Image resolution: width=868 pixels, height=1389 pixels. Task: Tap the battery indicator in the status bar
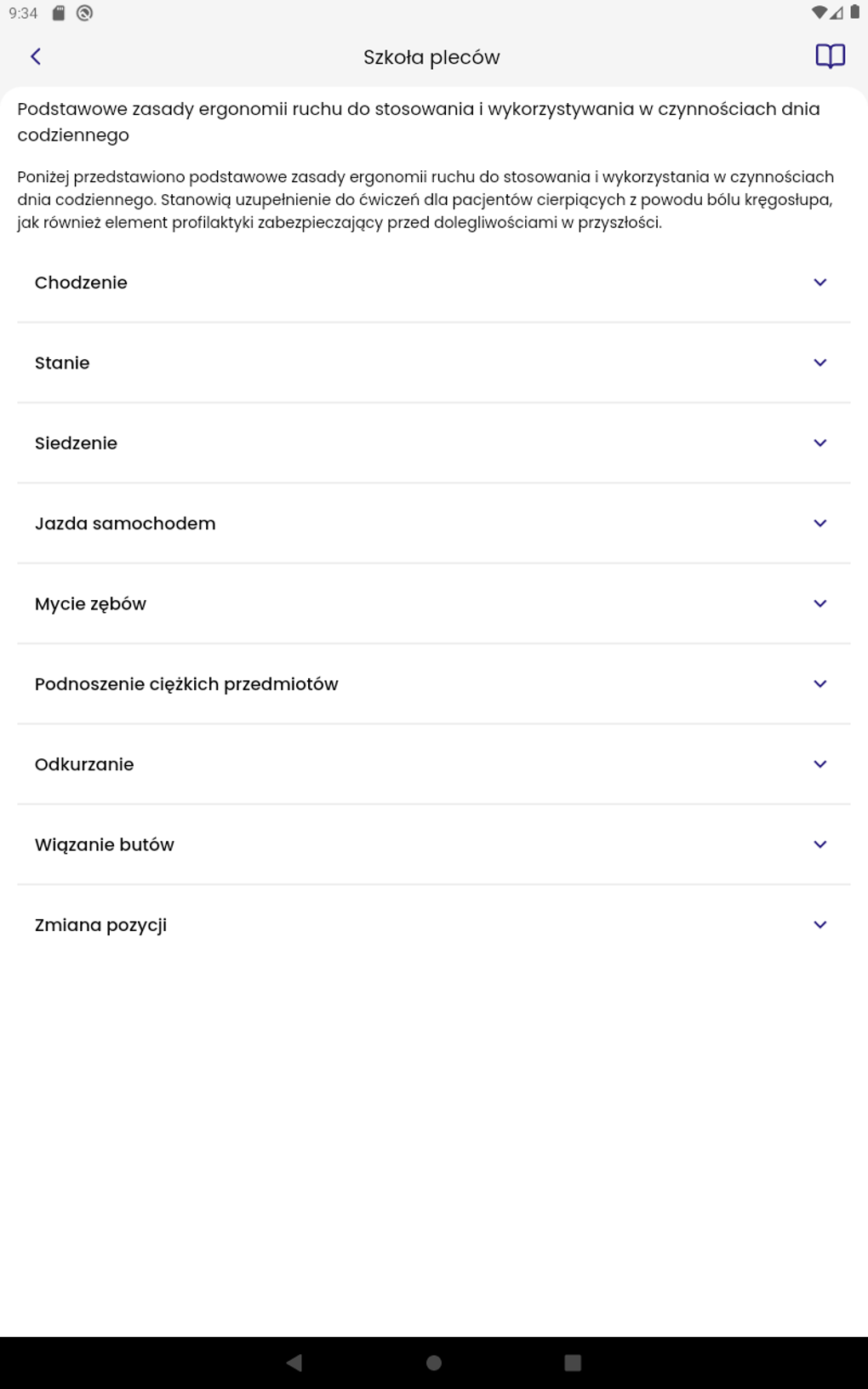coord(856,13)
